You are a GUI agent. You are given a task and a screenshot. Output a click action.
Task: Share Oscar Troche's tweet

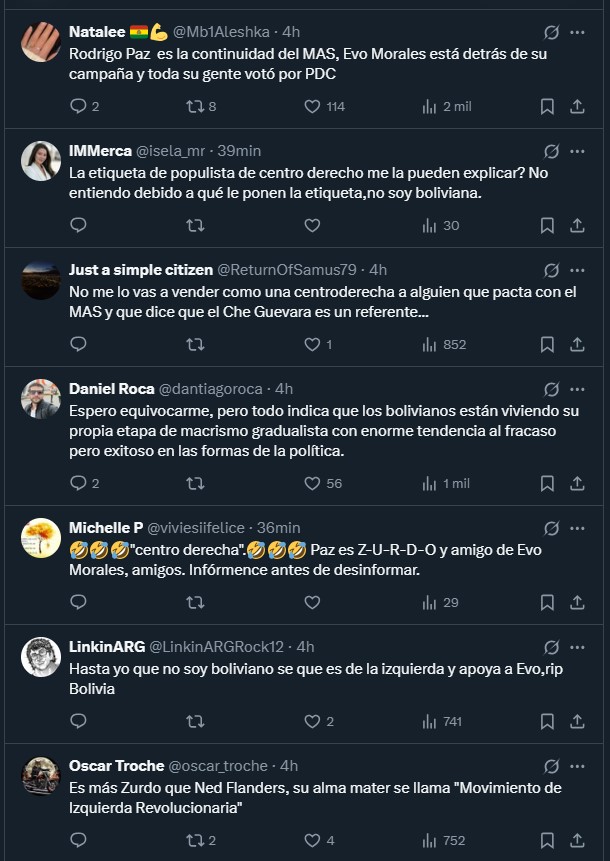[x=577, y=840]
